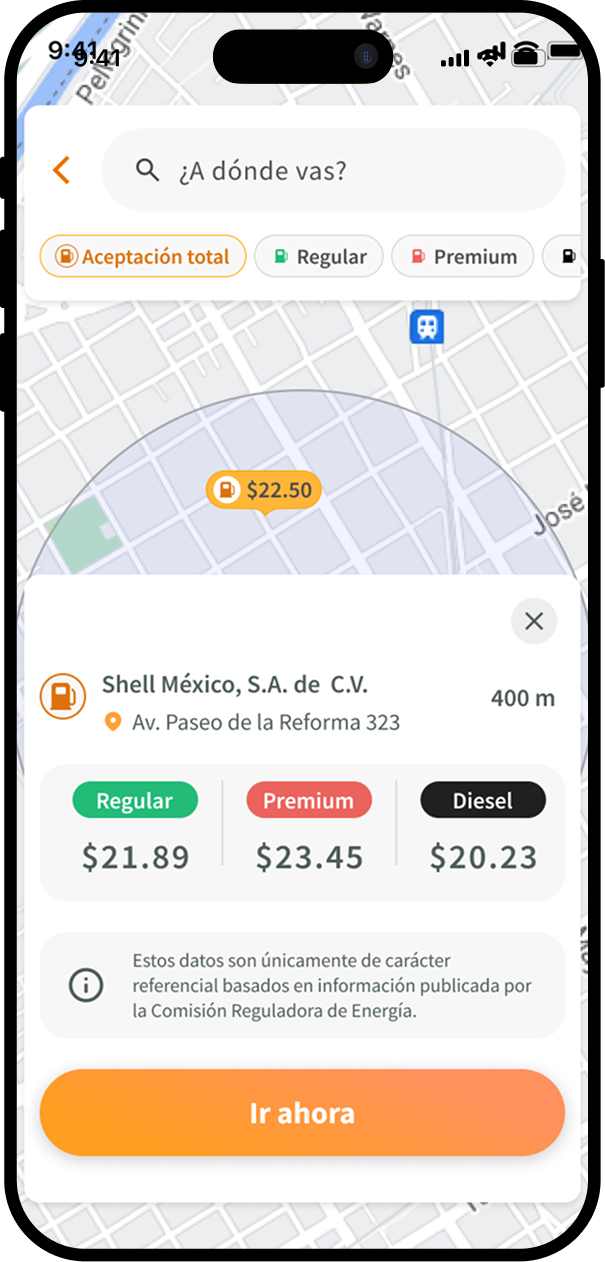This screenshot has height=1262, width=605.
Task: Go back with the orange arrow
Action: tap(62, 170)
